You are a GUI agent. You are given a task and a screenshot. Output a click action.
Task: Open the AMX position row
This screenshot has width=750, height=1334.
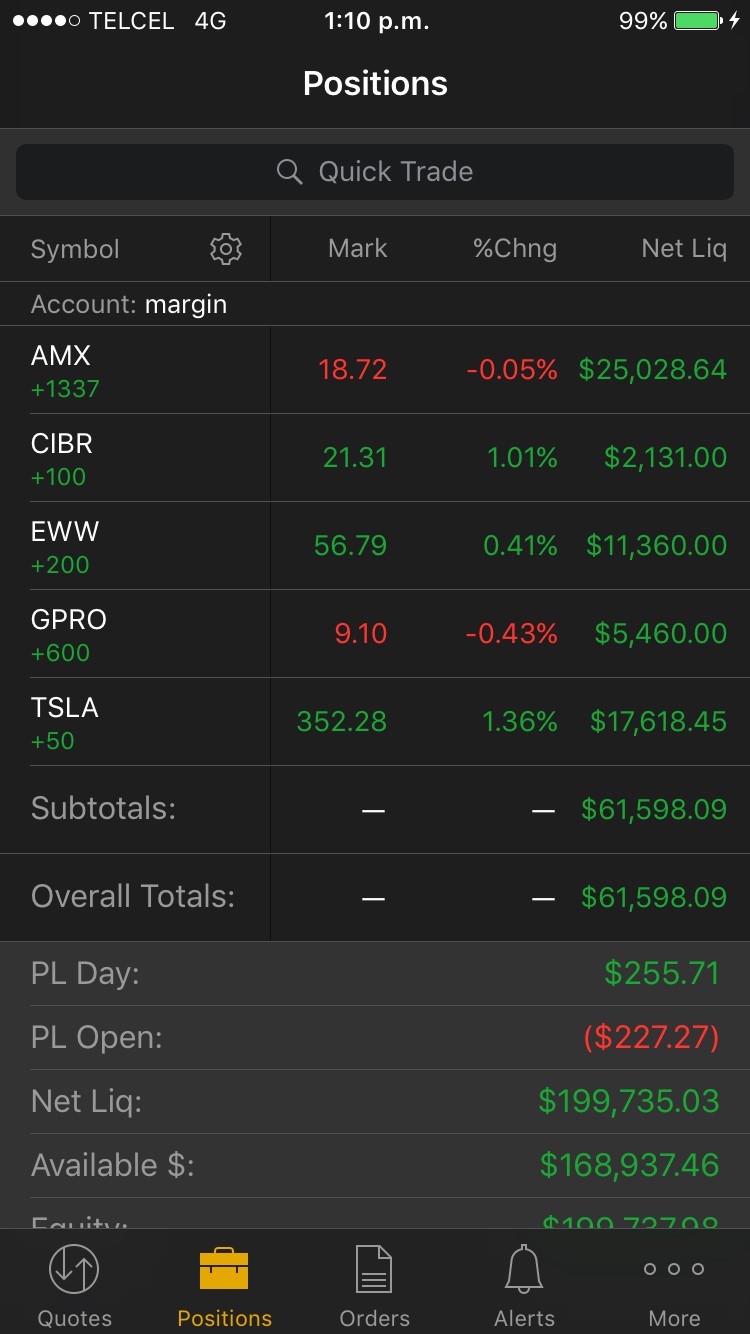coord(375,370)
